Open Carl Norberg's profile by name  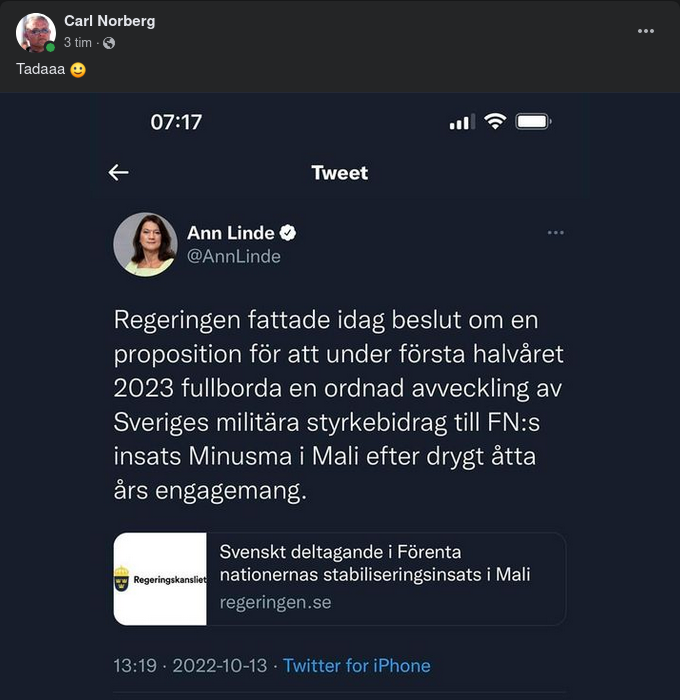(x=109, y=21)
